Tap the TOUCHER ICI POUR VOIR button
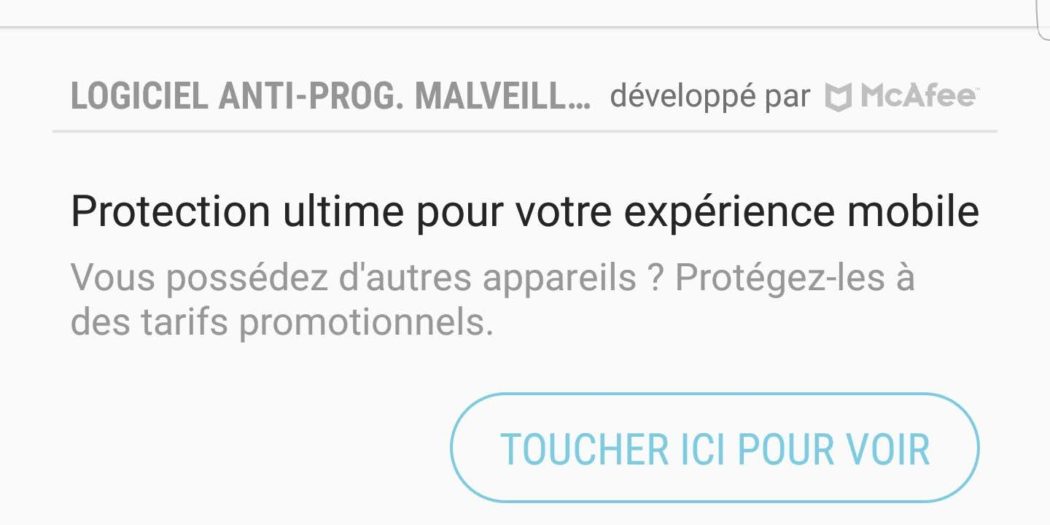 click(x=714, y=448)
